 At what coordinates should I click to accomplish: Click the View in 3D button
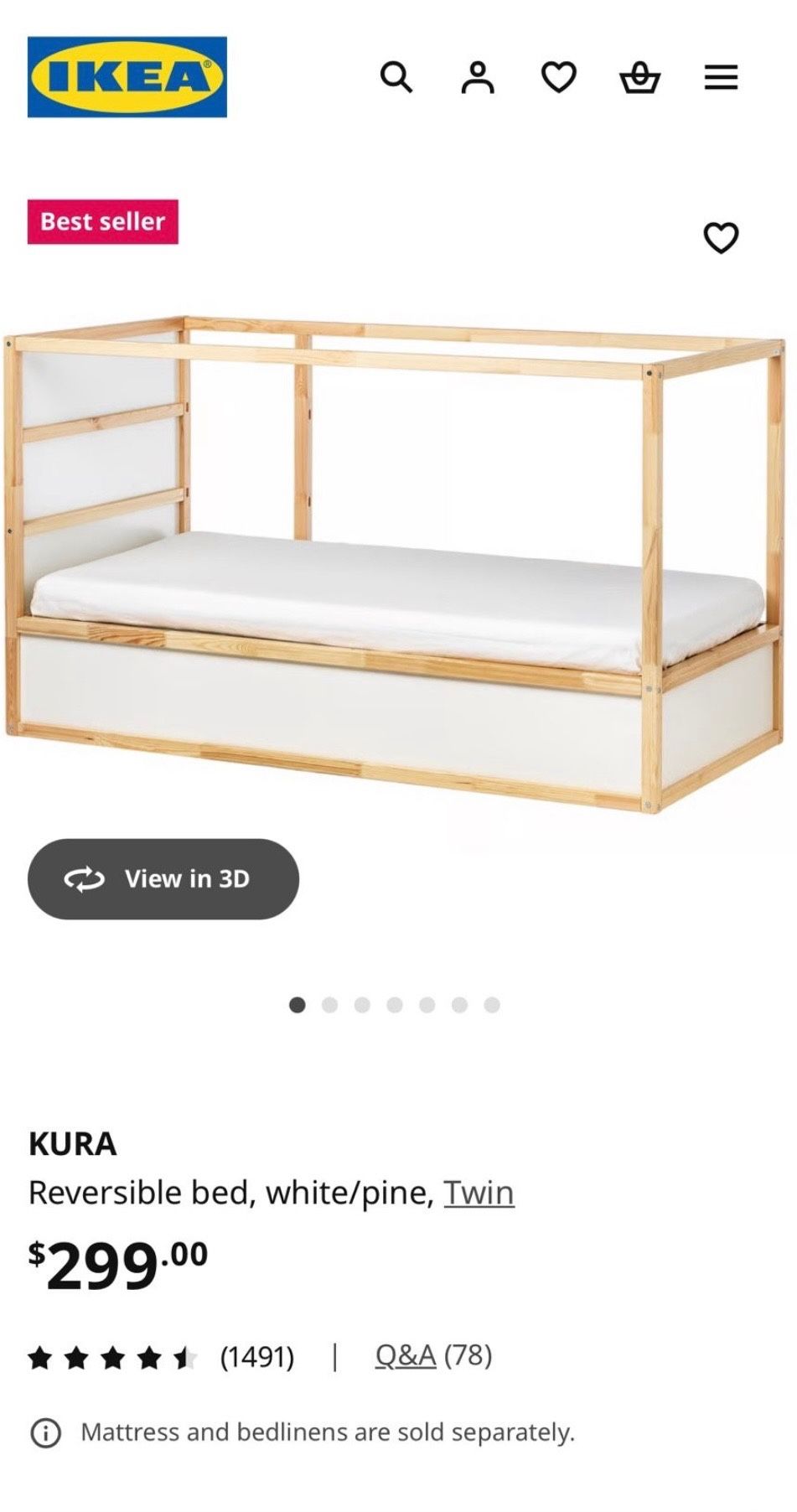(163, 878)
